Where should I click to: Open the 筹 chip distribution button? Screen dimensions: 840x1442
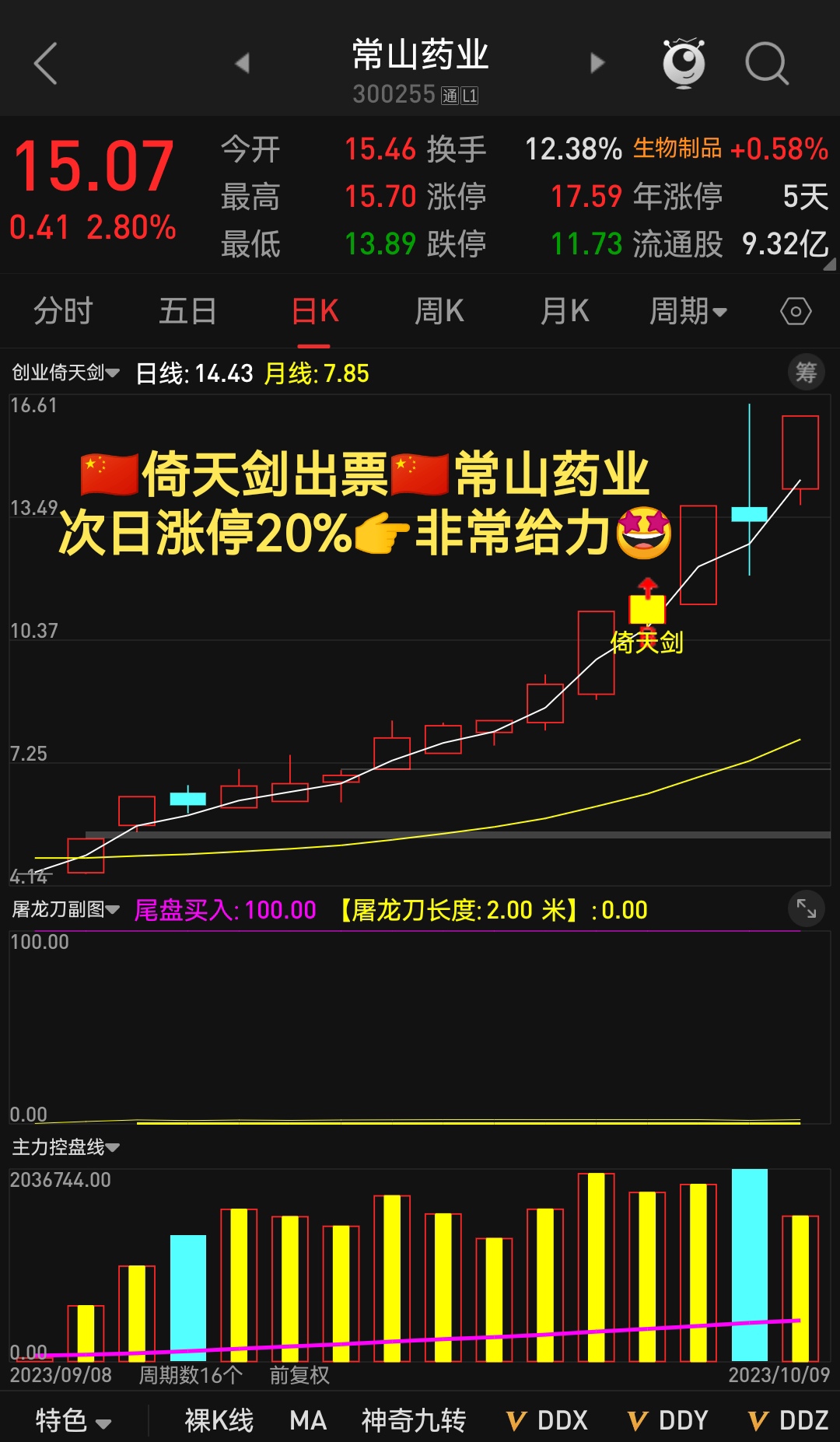(806, 373)
